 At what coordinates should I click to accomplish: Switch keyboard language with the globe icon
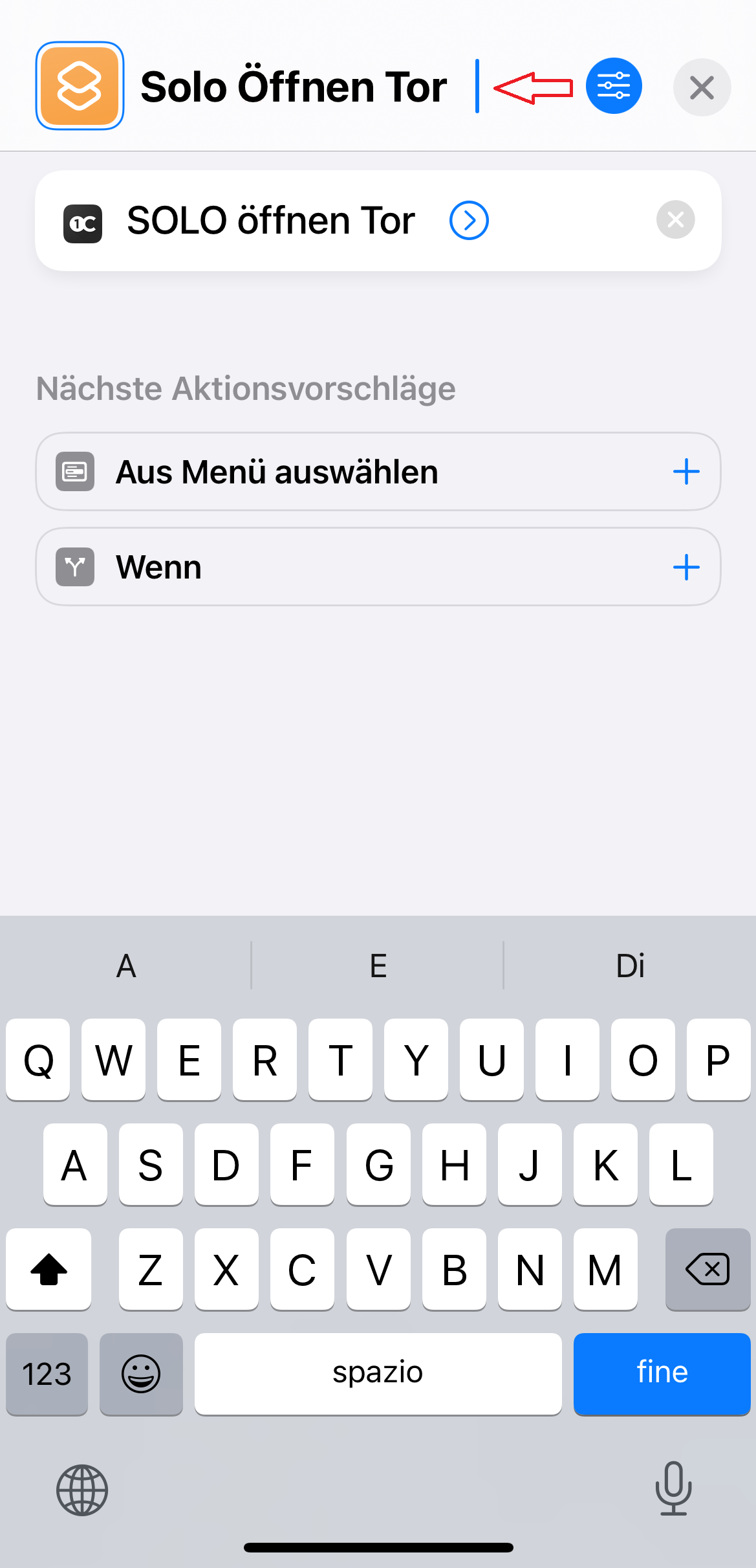click(82, 1490)
